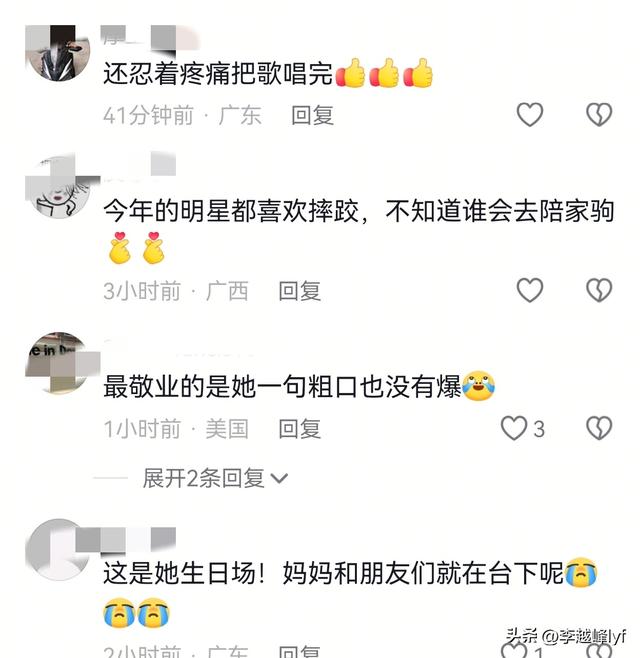Screen dimensions: 640x658
Task: Reply to the 1-hour-ago comment from 美国
Action: 299,429
